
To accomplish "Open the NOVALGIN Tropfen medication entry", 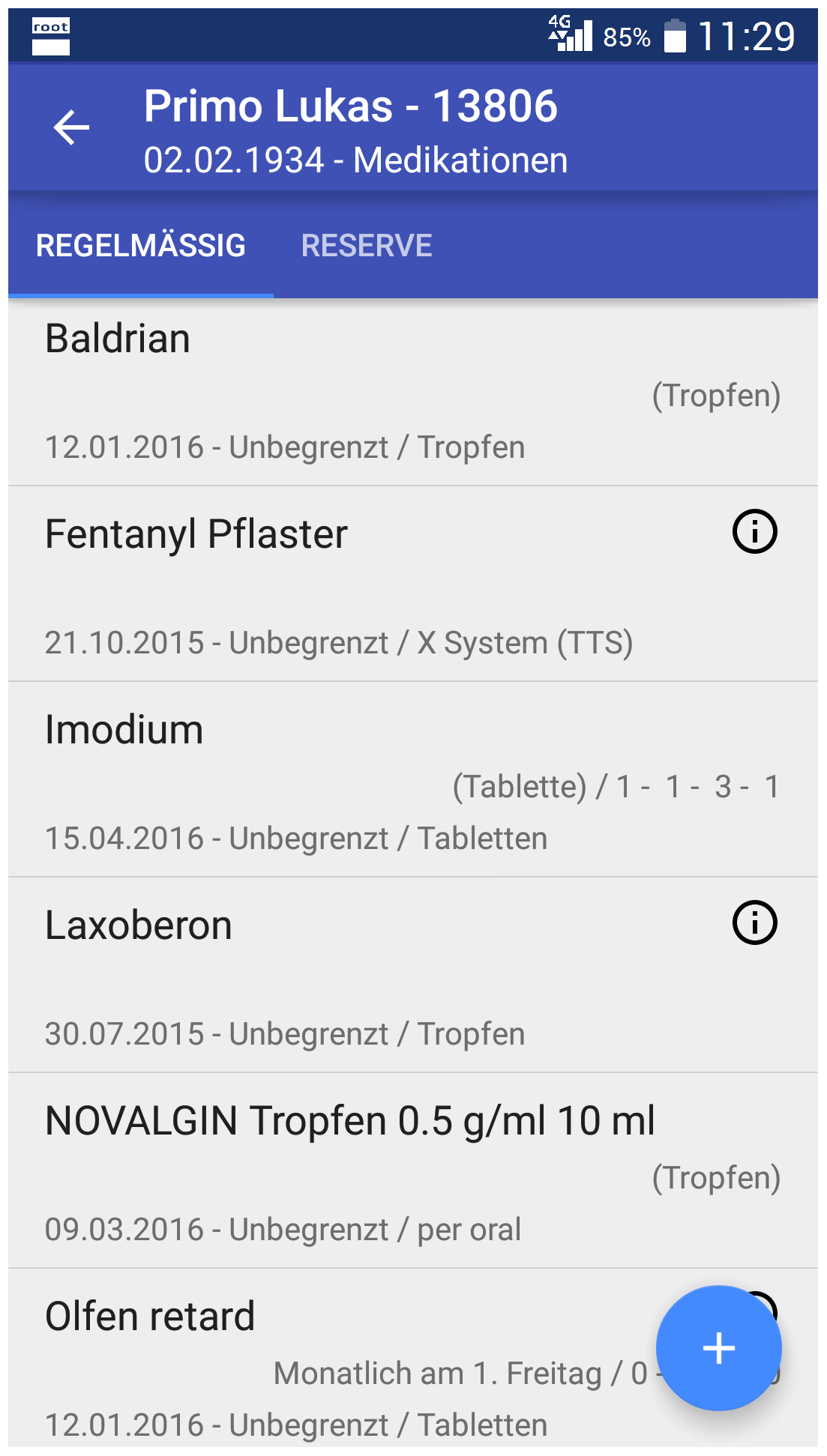I will pos(413,1170).
